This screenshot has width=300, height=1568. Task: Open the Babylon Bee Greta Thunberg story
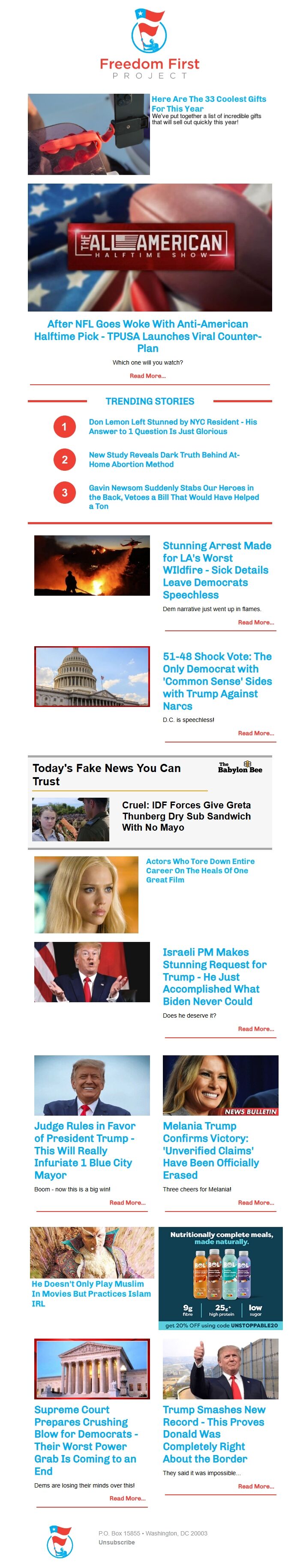186,816
